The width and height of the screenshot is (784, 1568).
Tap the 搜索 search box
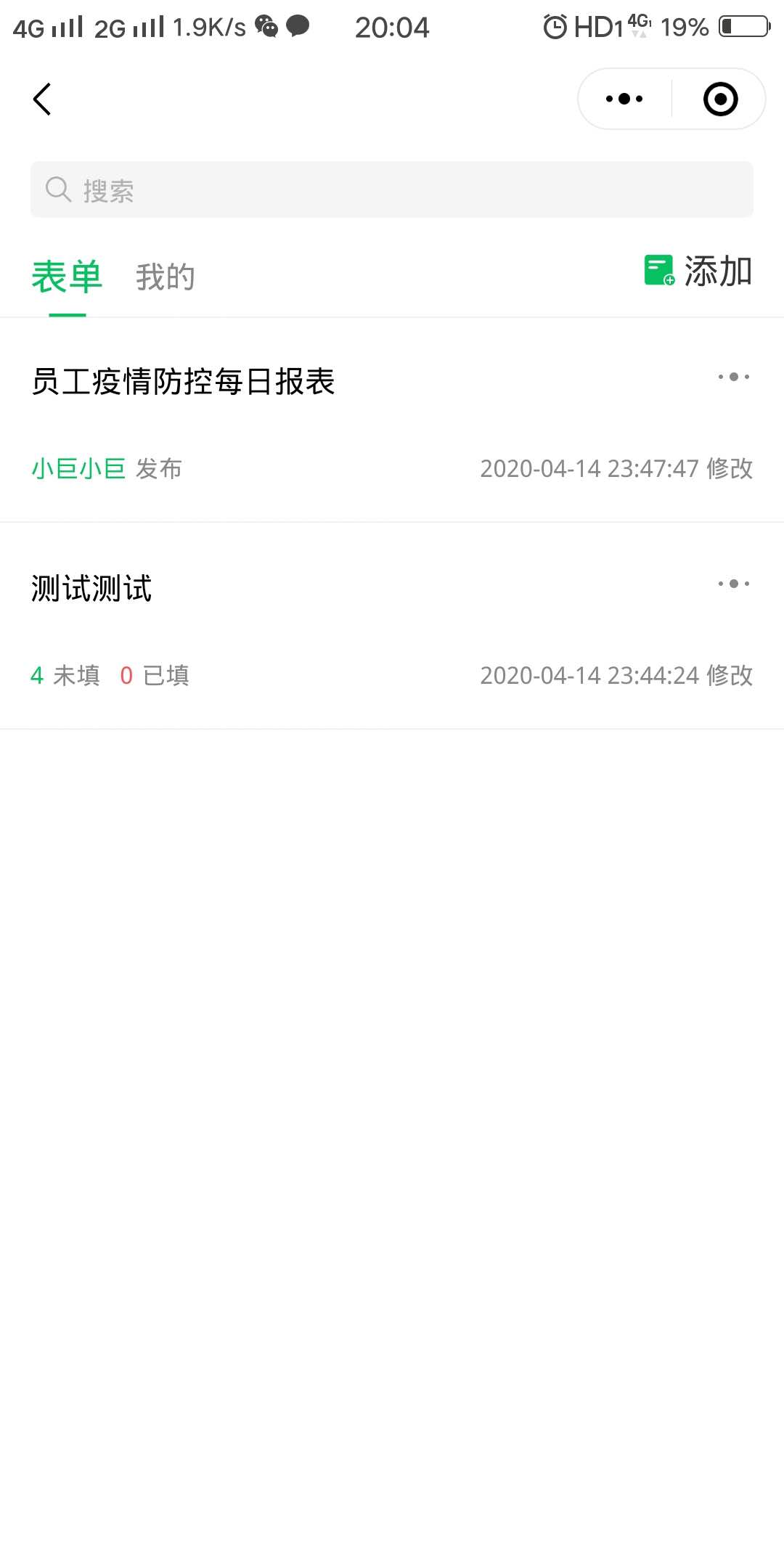point(392,189)
